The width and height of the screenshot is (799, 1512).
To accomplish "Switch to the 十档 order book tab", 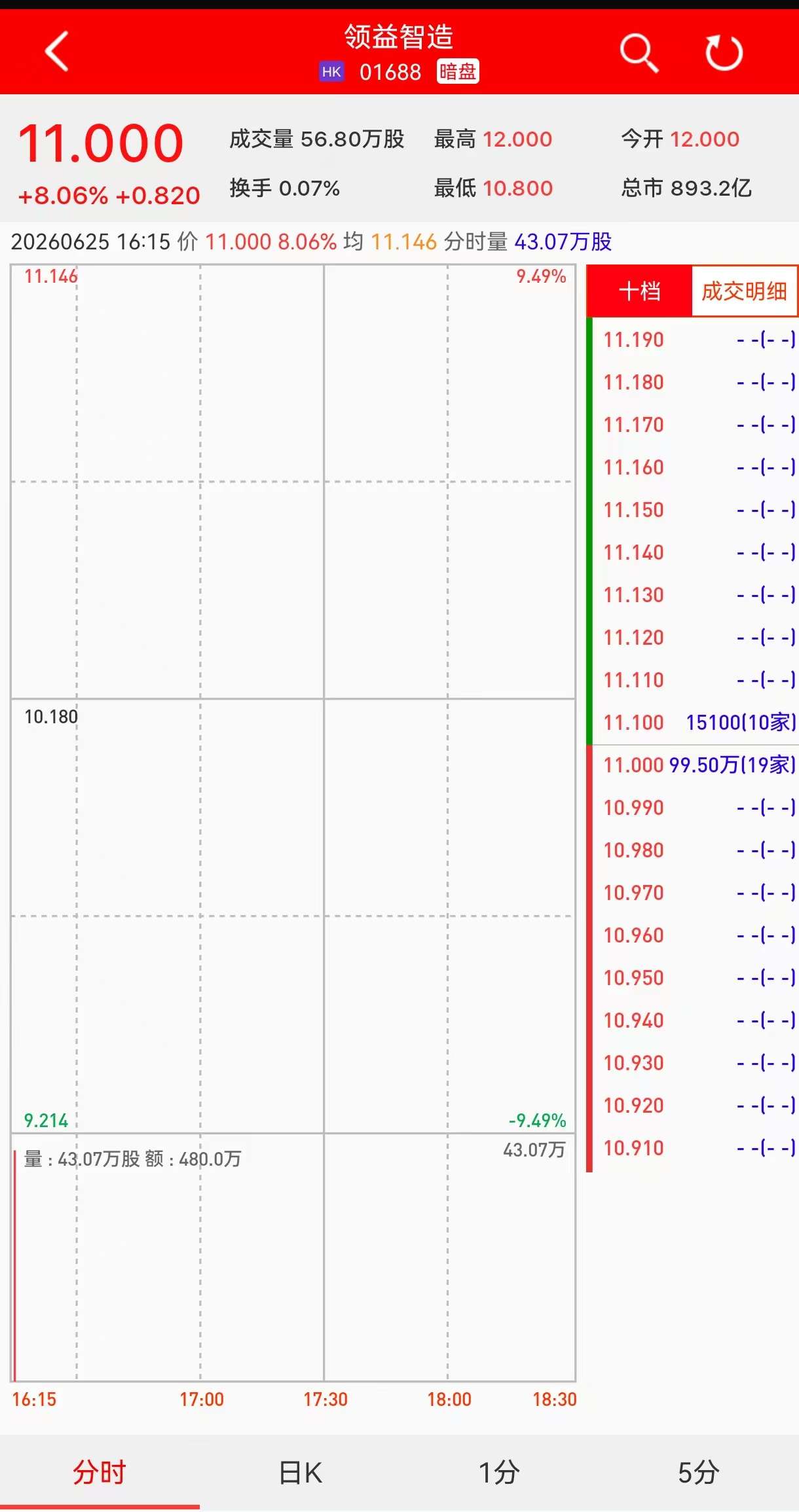I will pos(639,291).
